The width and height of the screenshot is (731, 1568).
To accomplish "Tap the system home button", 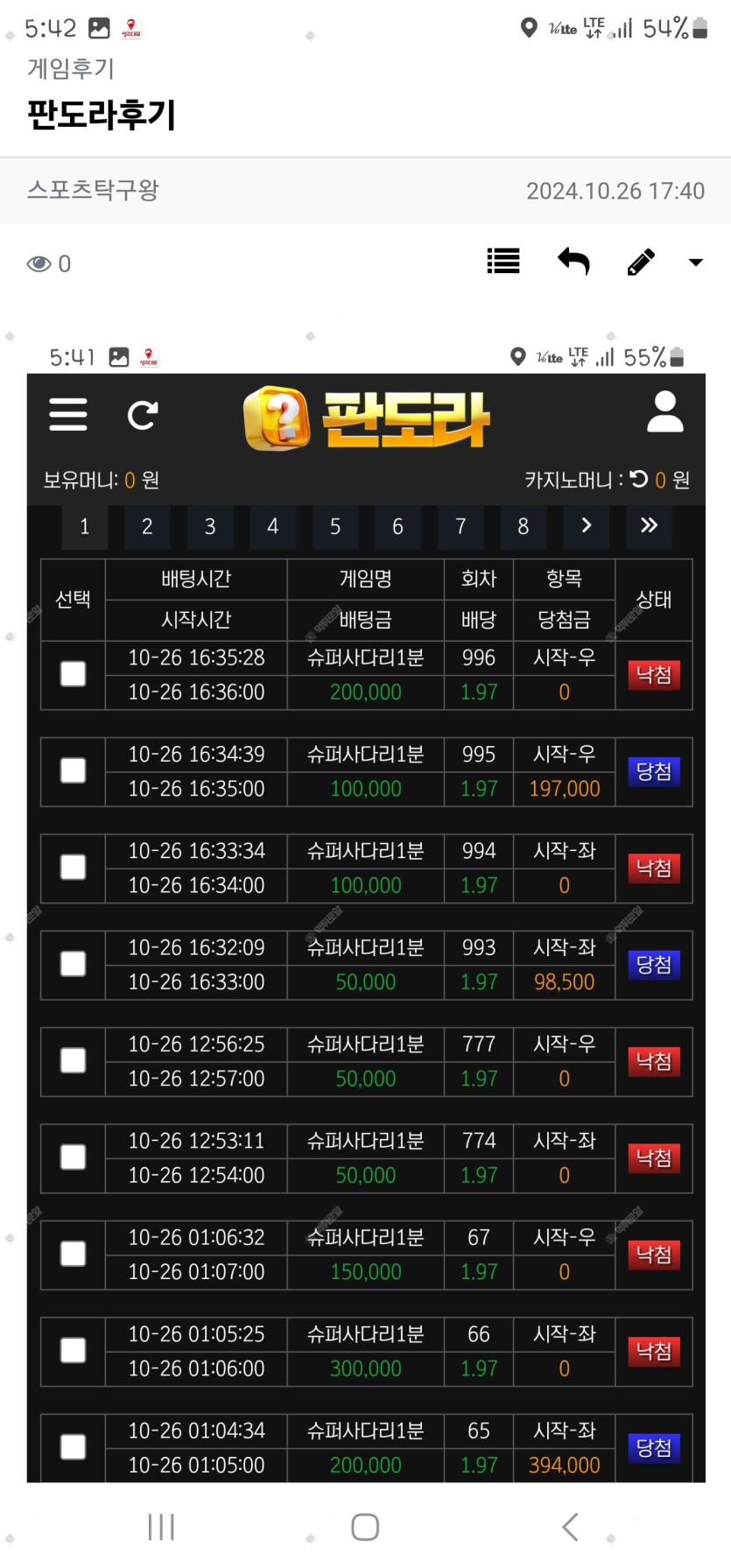I will tap(365, 1527).
